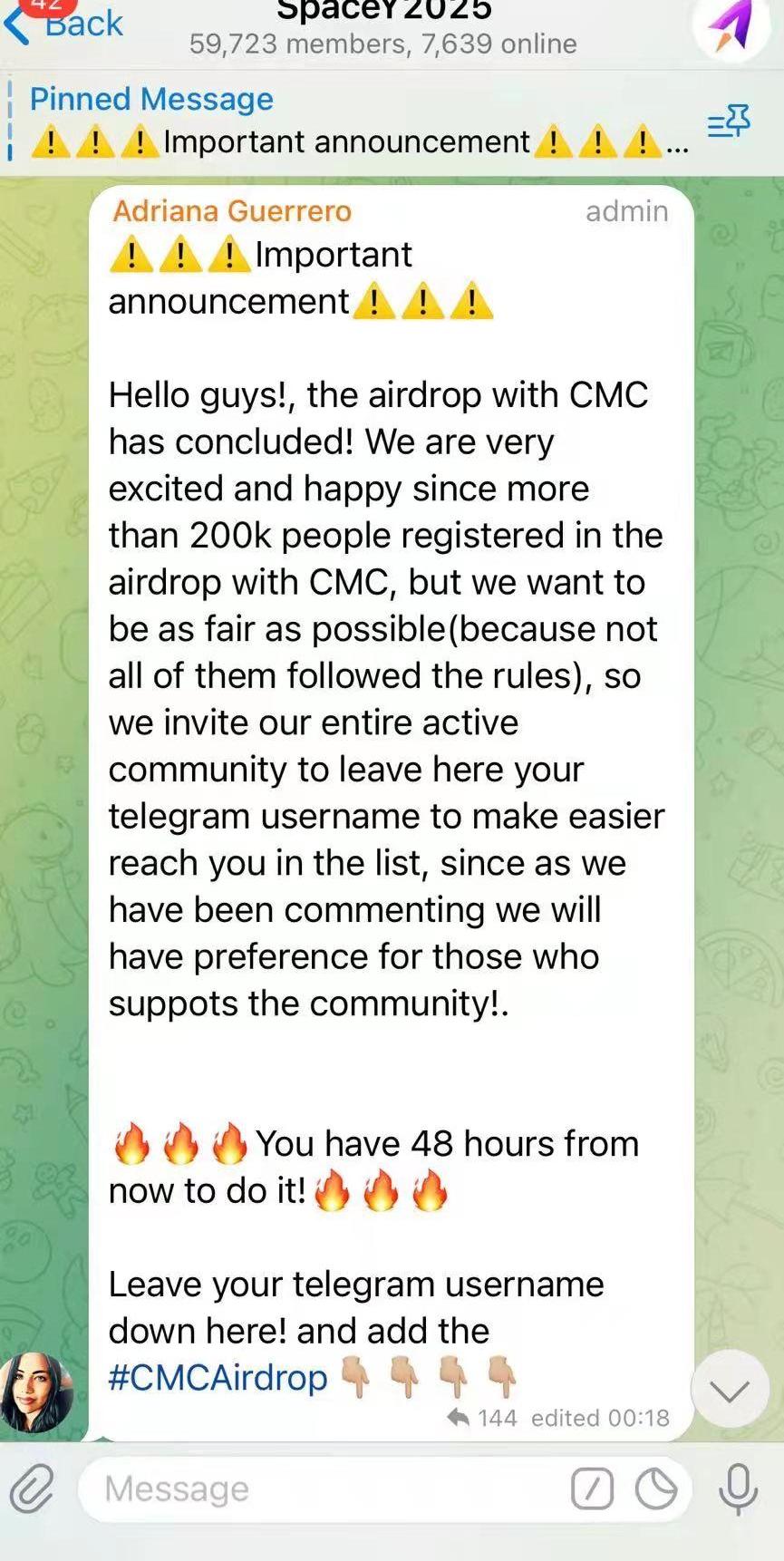784x1561 pixels.
Task: Open the SpaceY2025 group info header
Action: click(x=382, y=28)
